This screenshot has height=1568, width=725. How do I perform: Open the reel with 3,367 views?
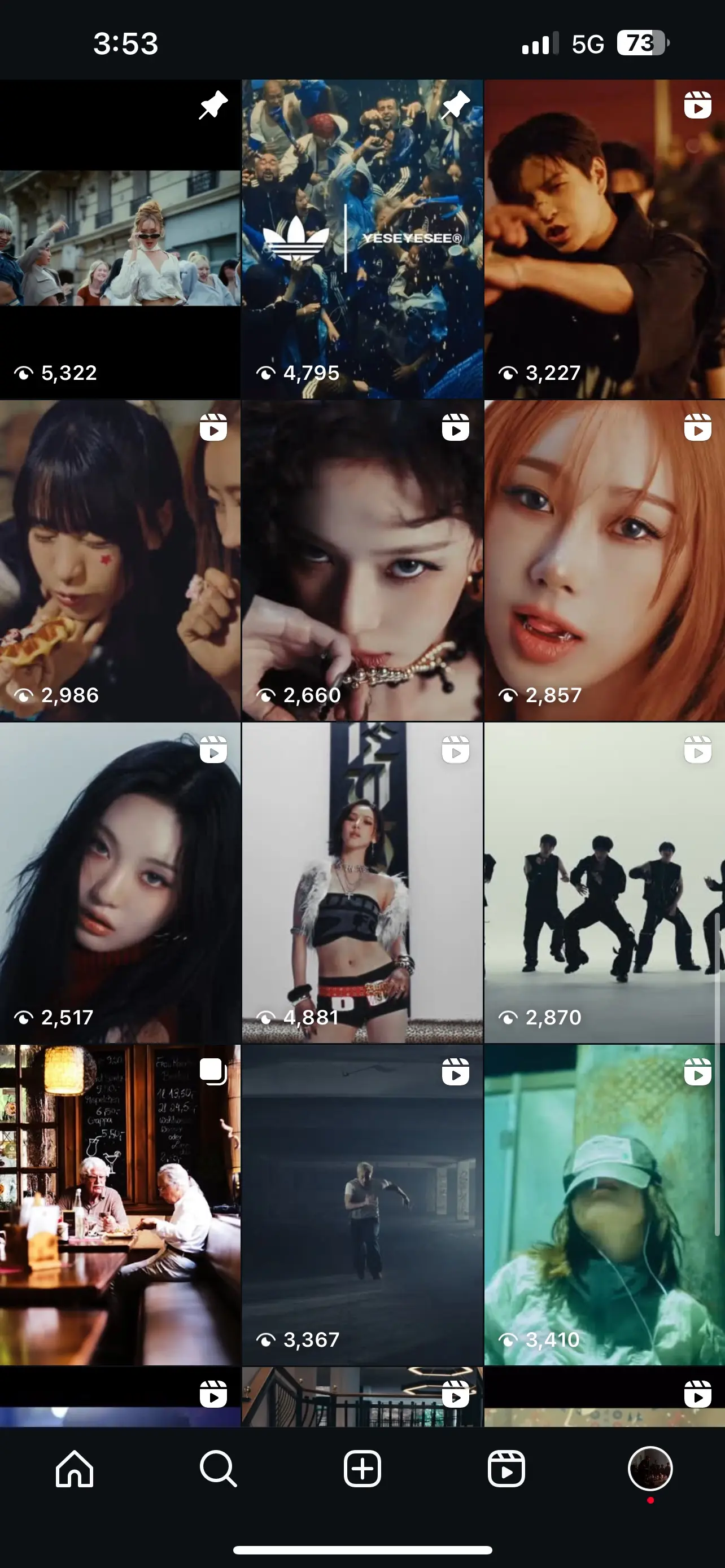tap(362, 1205)
